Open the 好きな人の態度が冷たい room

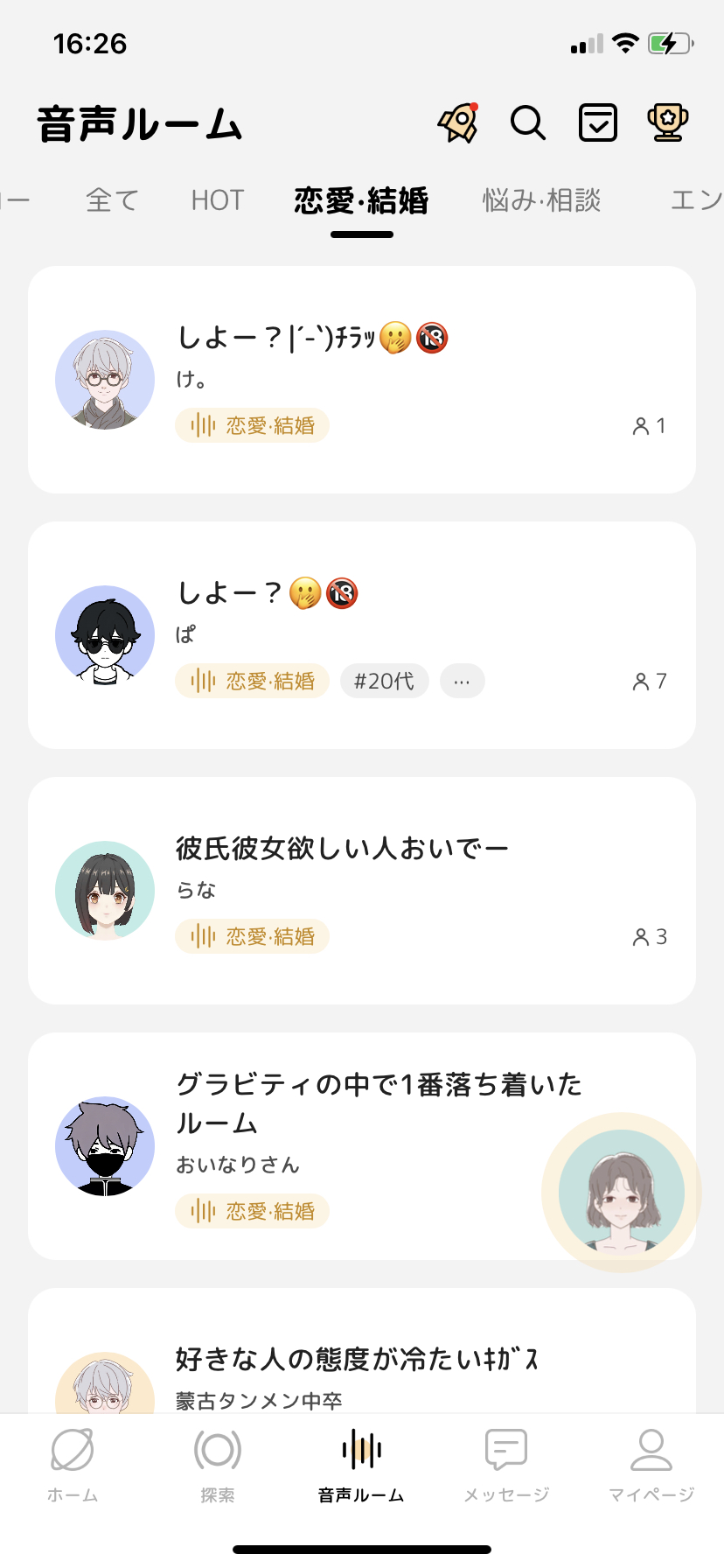click(x=362, y=1361)
